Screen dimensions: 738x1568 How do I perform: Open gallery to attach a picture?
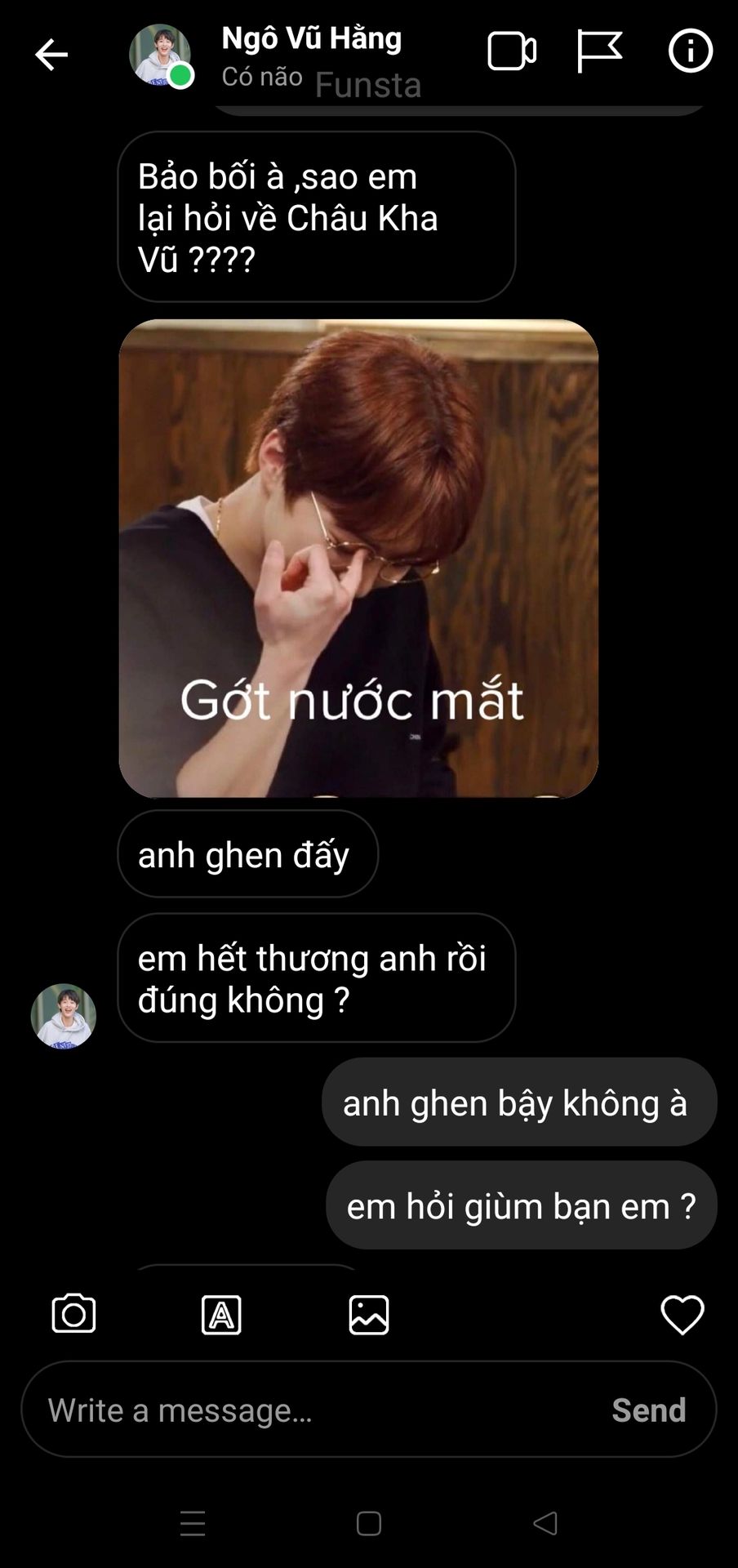(369, 1315)
